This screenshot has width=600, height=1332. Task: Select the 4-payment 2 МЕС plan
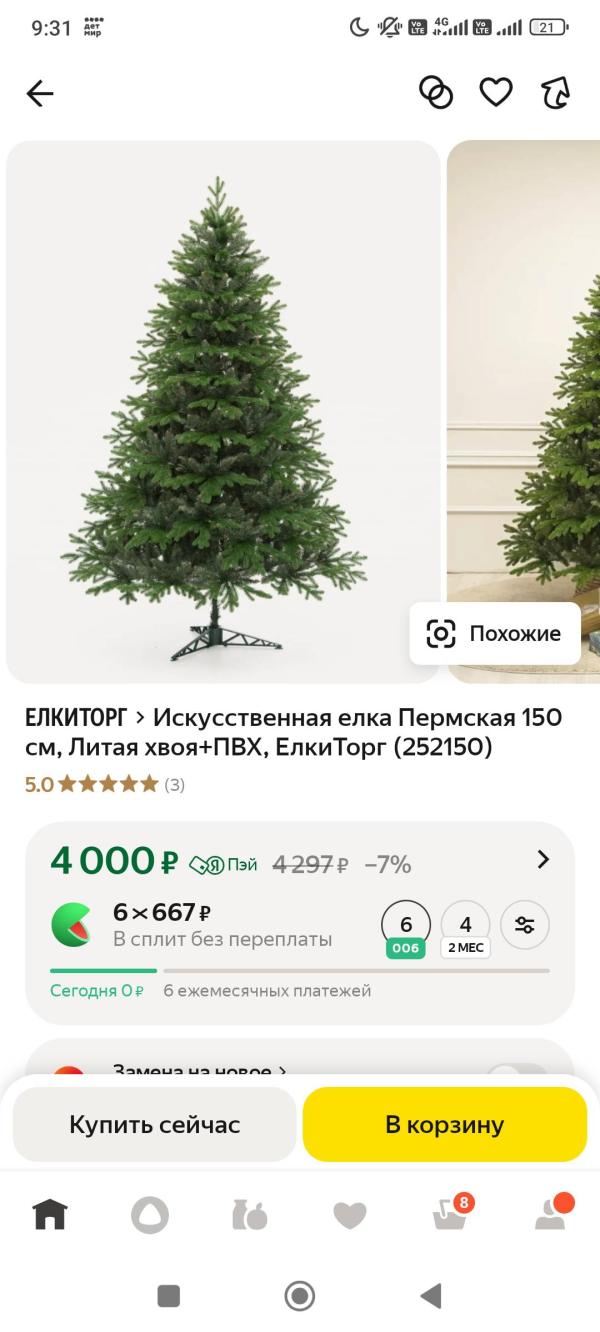(465, 927)
